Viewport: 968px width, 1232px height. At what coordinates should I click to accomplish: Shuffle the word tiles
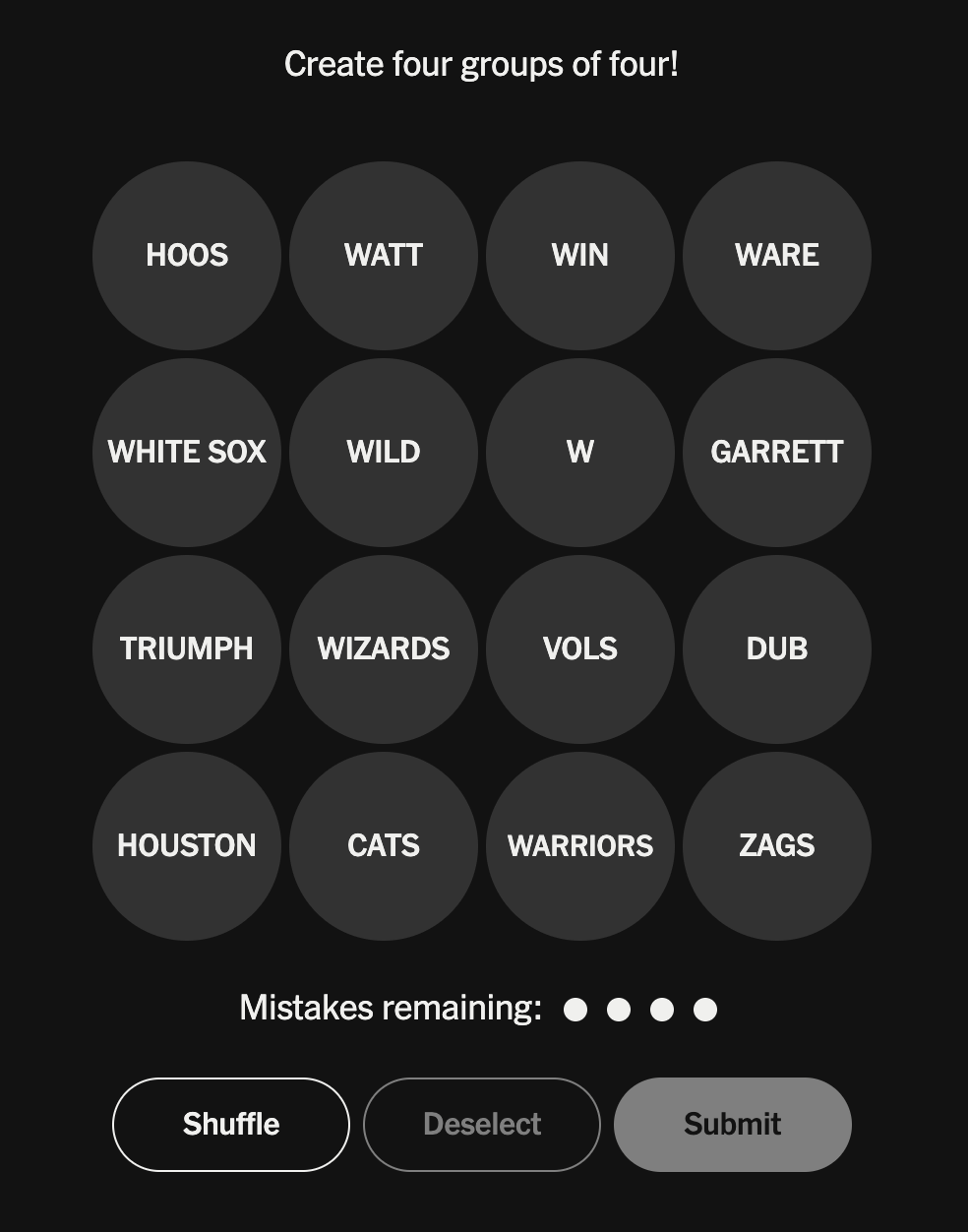tap(231, 1125)
